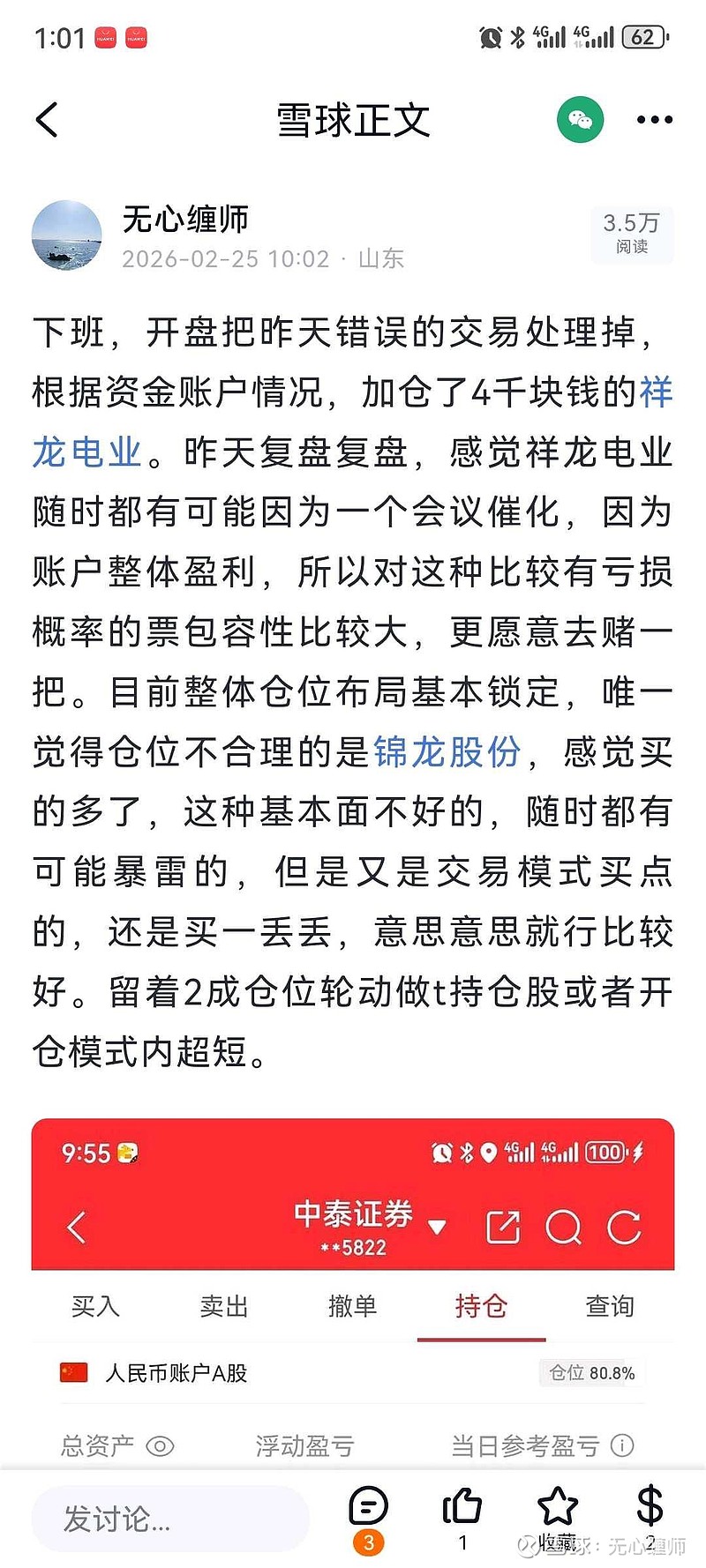Screen dimensions: 706x1568
Task: Switch to the 查询 tab
Action: pyautogui.click(x=610, y=1308)
